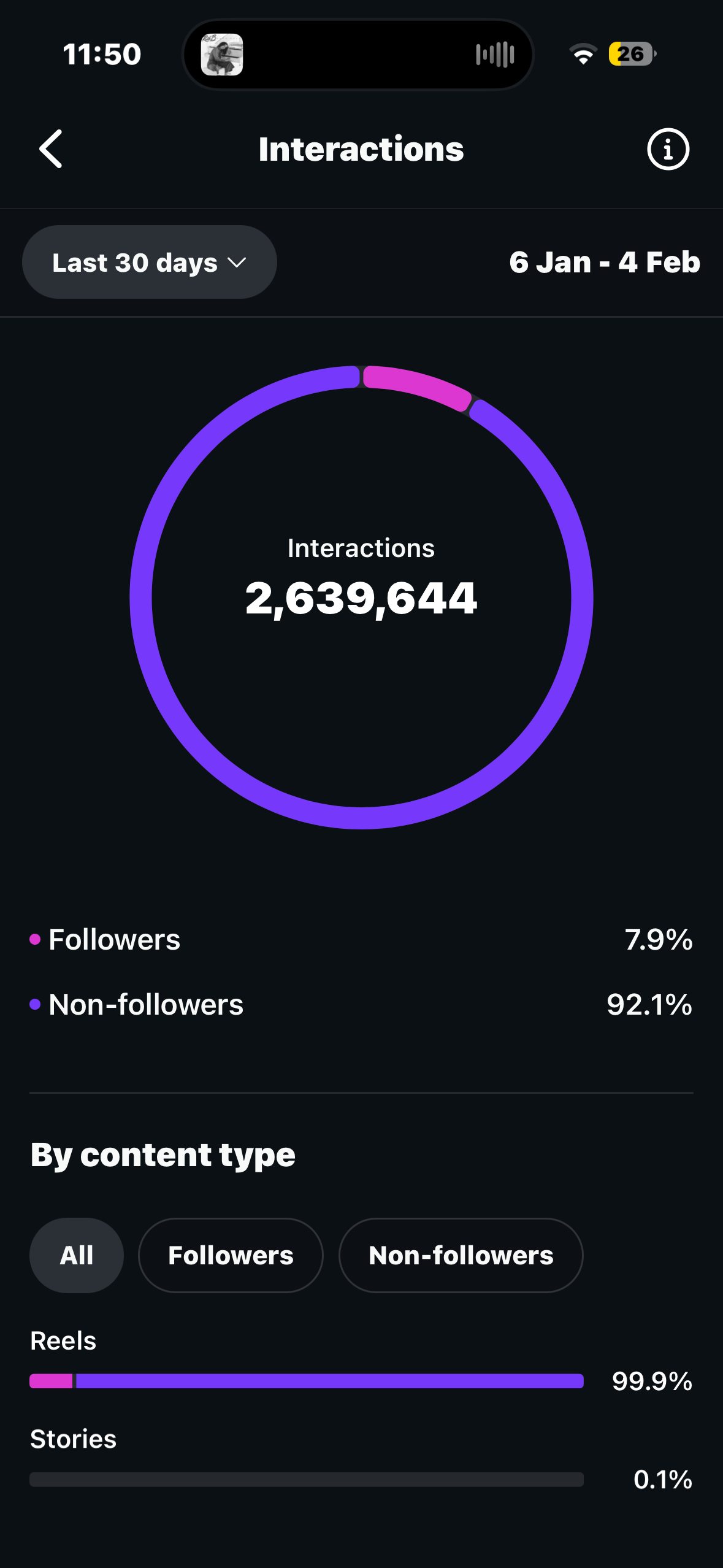Viewport: 723px width, 1568px height.
Task: Select the All content type filter
Action: coord(77,1255)
